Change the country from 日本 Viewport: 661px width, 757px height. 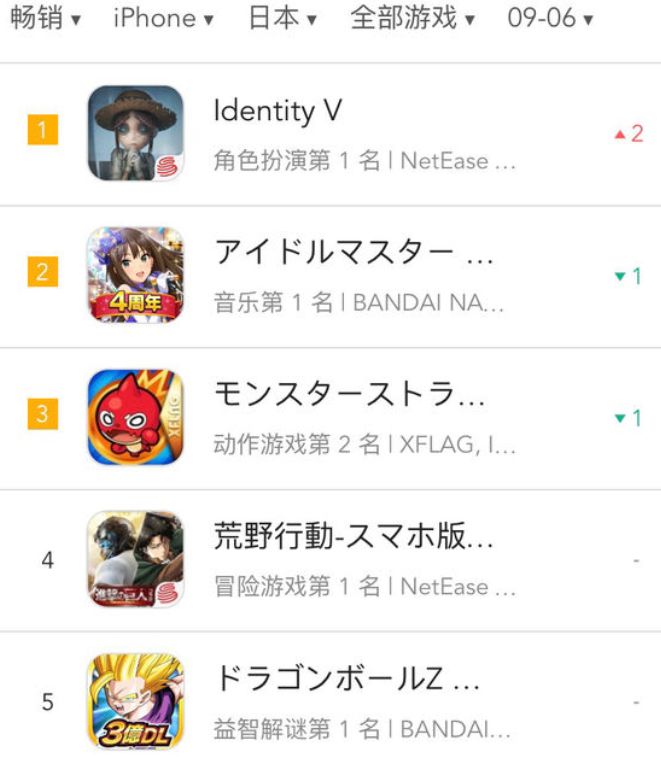click(x=282, y=19)
